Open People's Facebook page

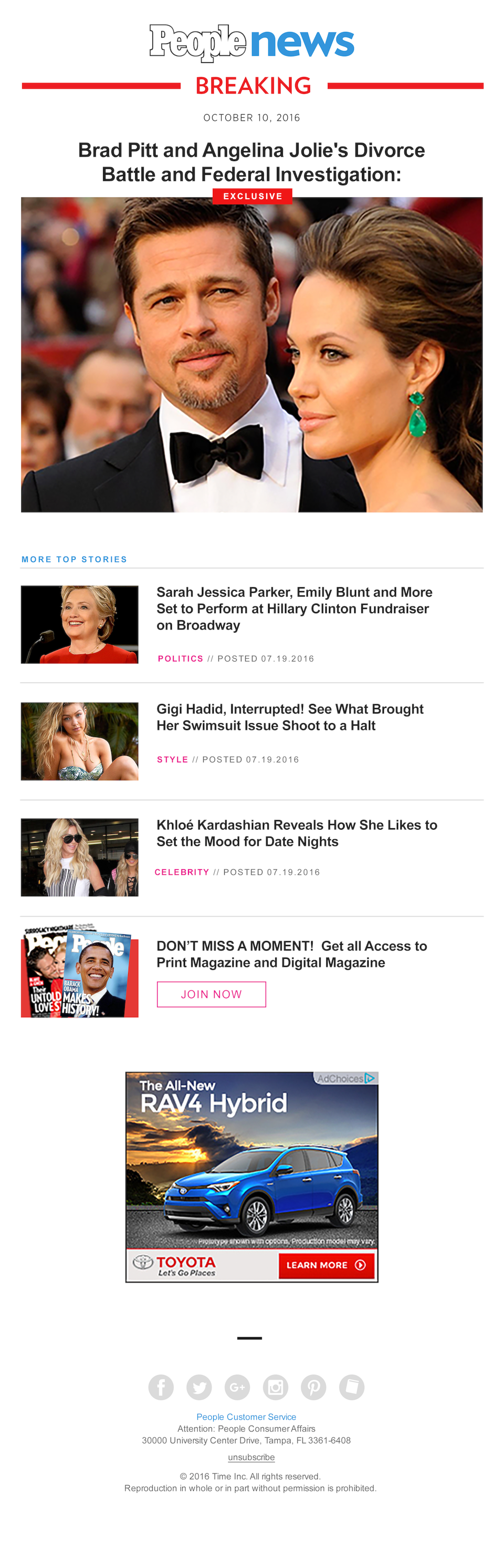click(x=161, y=1387)
